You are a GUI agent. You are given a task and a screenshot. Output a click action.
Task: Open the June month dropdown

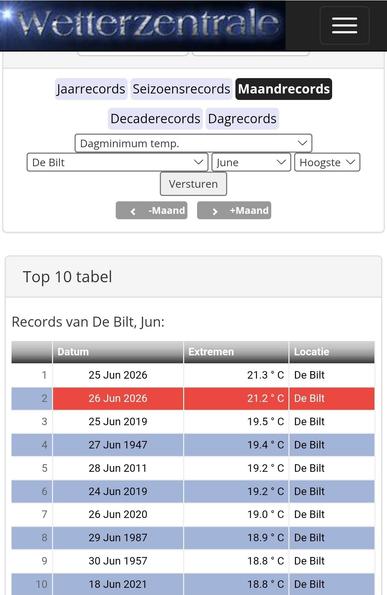pyautogui.click(x=251, y=162)
